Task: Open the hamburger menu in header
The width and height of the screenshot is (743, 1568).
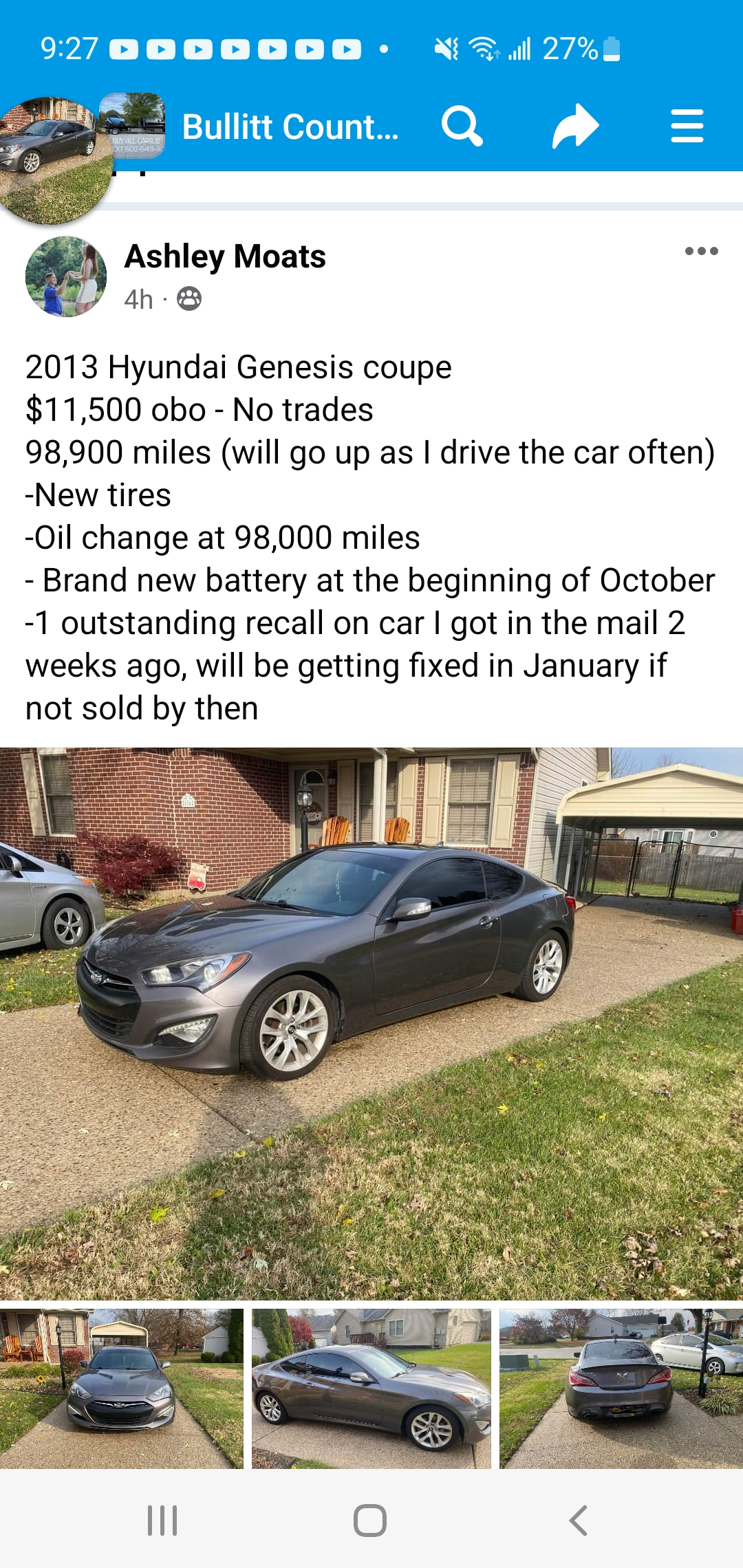Action: click(x=687, y=127)
